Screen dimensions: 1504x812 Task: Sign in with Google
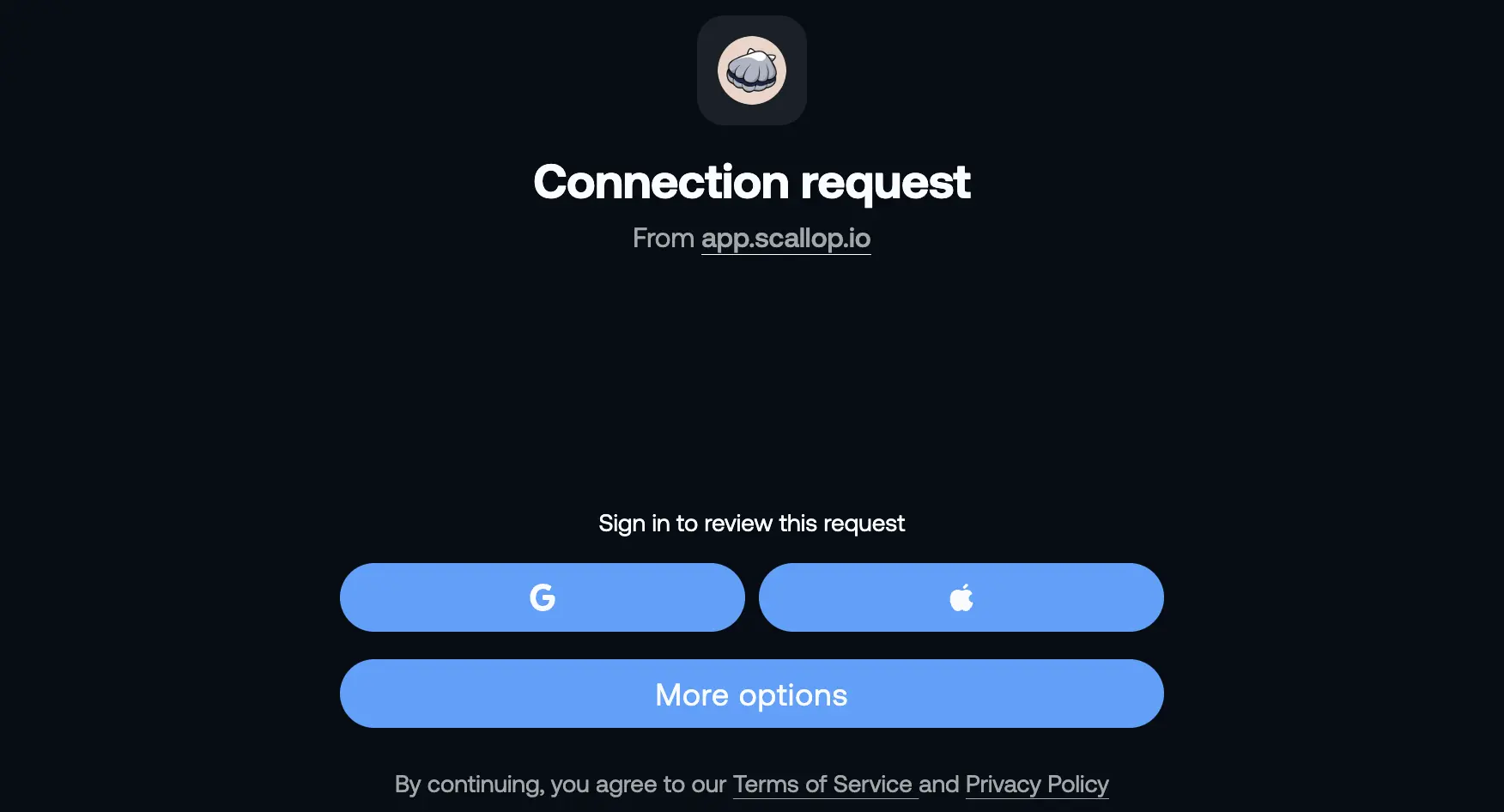[x=542, y=597]
